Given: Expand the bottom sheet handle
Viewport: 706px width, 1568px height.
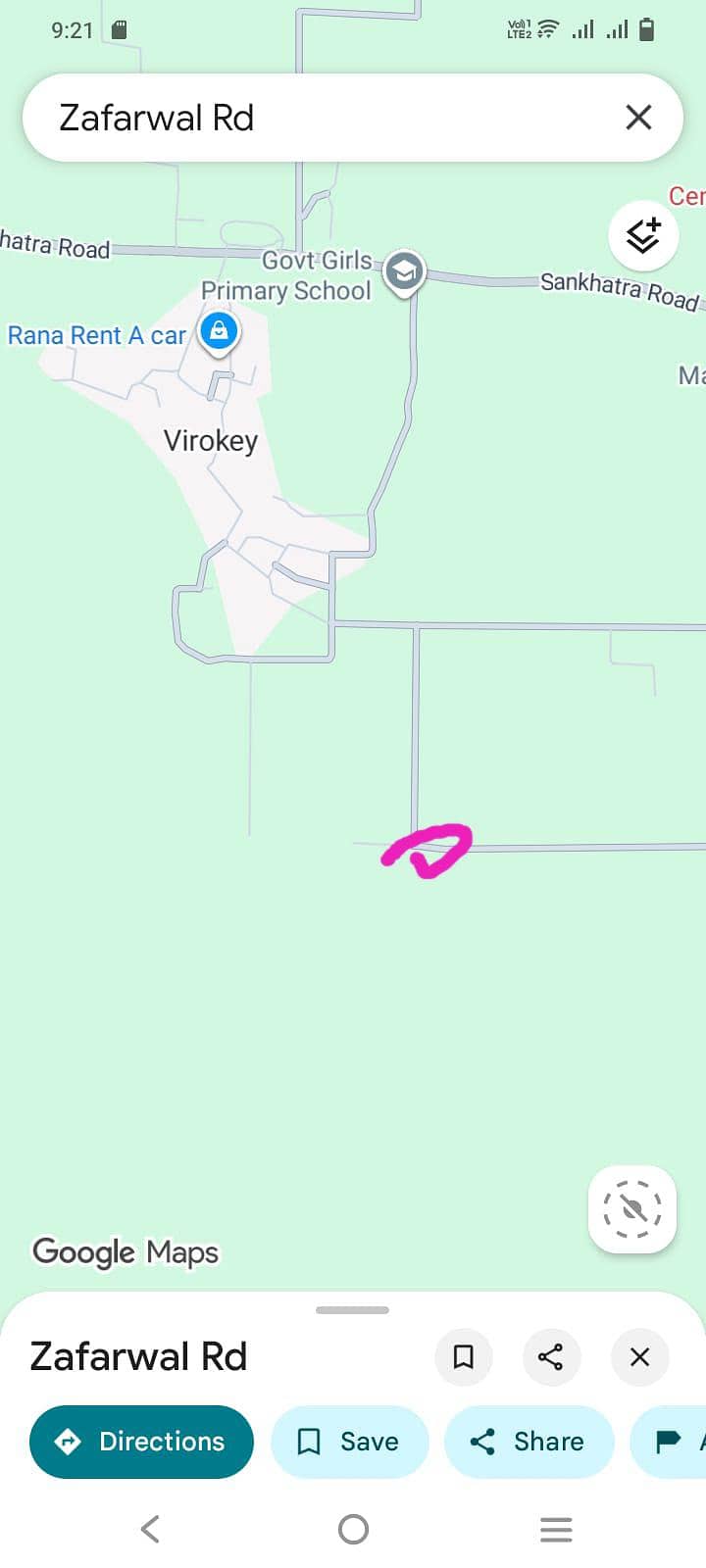Looking at the screenshot, I should point(353,1309).
